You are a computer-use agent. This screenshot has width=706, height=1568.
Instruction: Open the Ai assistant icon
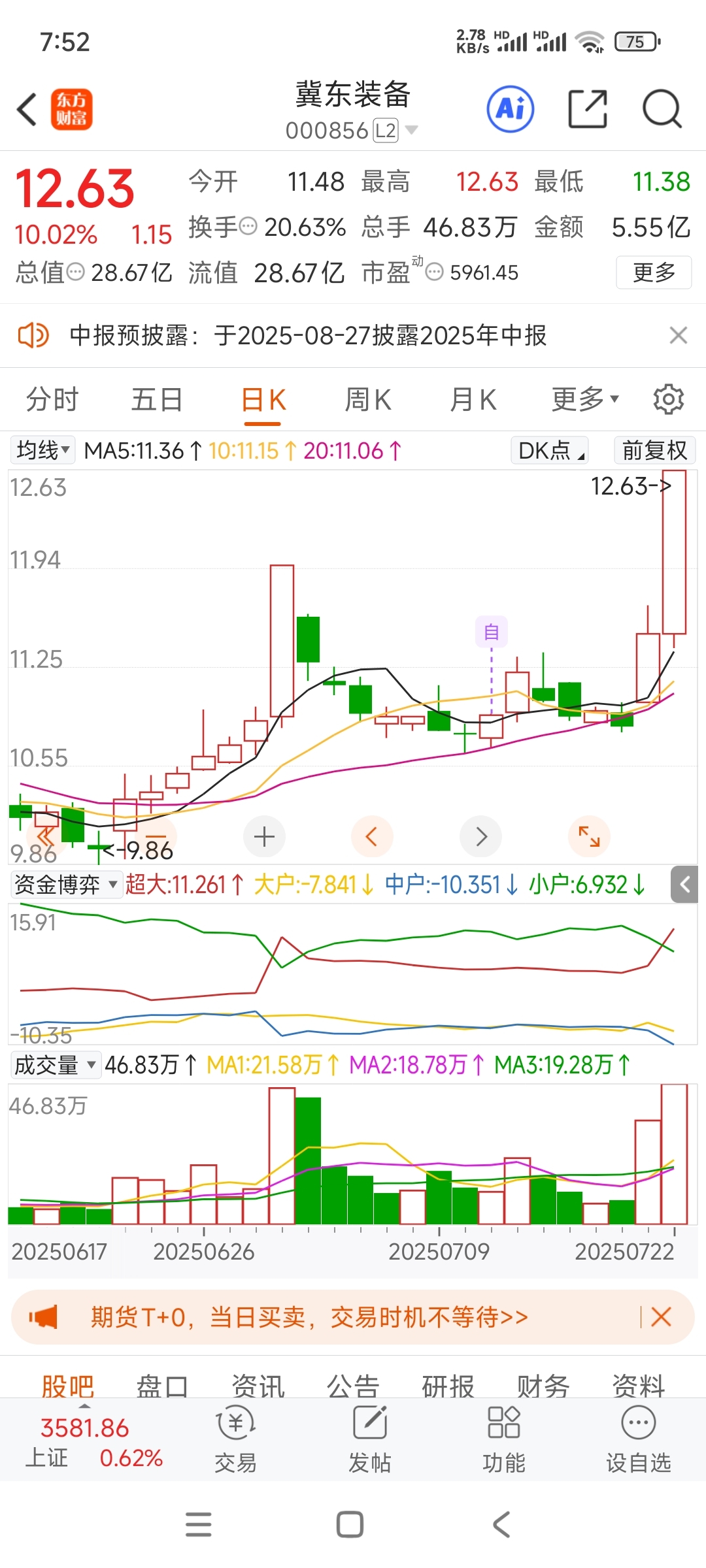coord(510,109)
